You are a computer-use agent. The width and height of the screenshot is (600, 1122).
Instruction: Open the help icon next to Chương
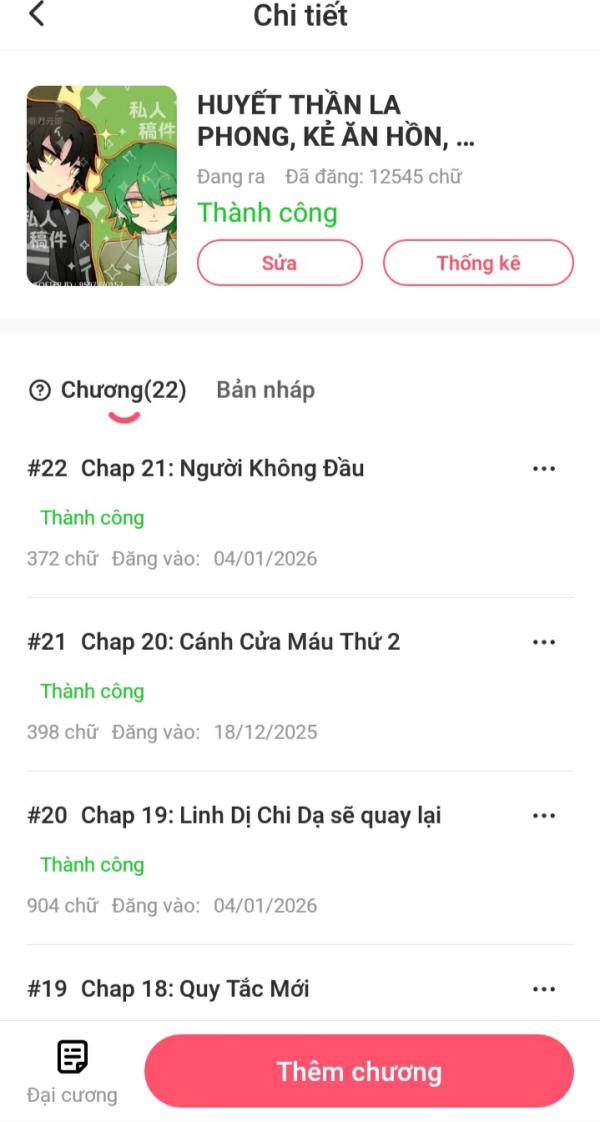pos(39,391)
